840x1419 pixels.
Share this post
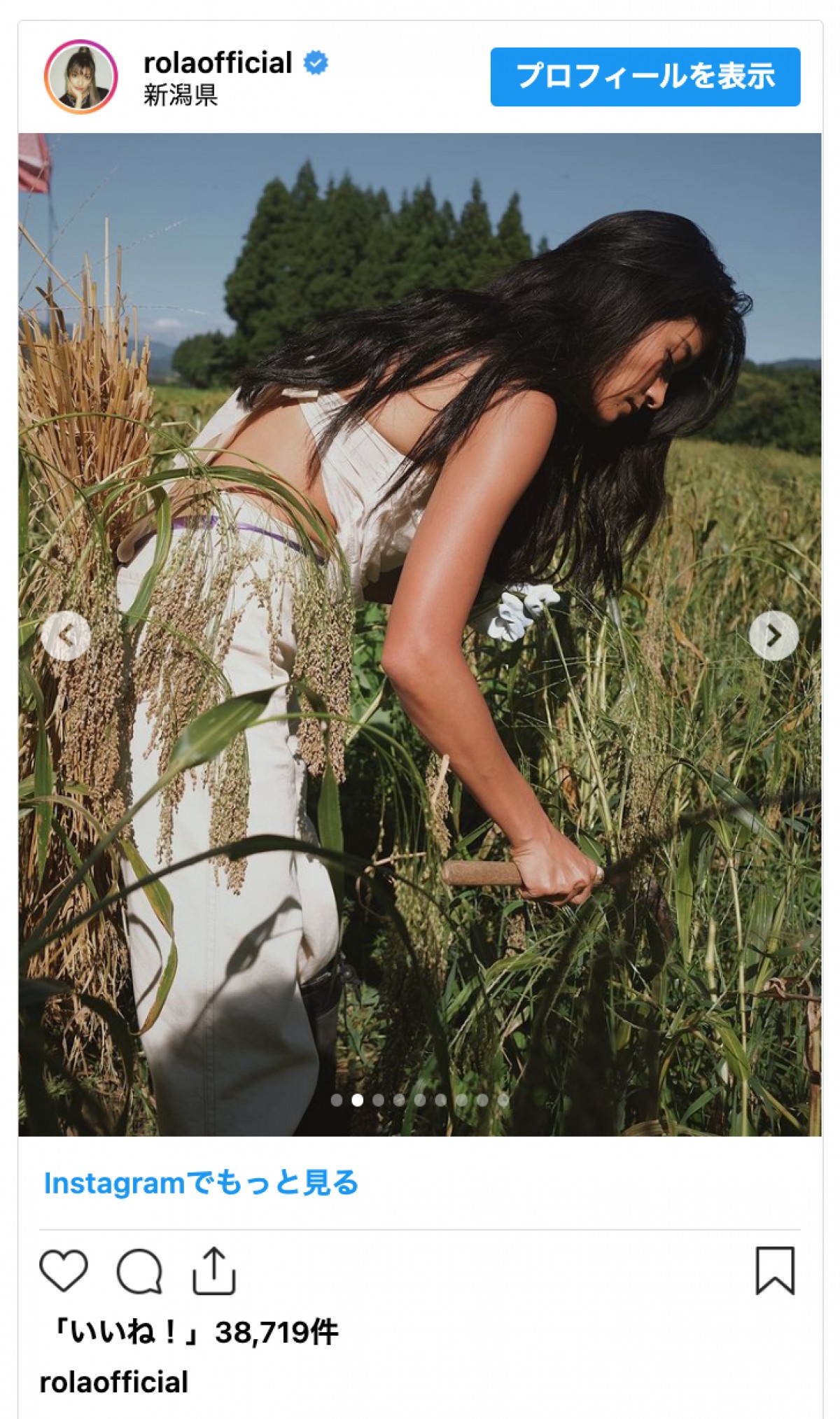[213, 1270]
